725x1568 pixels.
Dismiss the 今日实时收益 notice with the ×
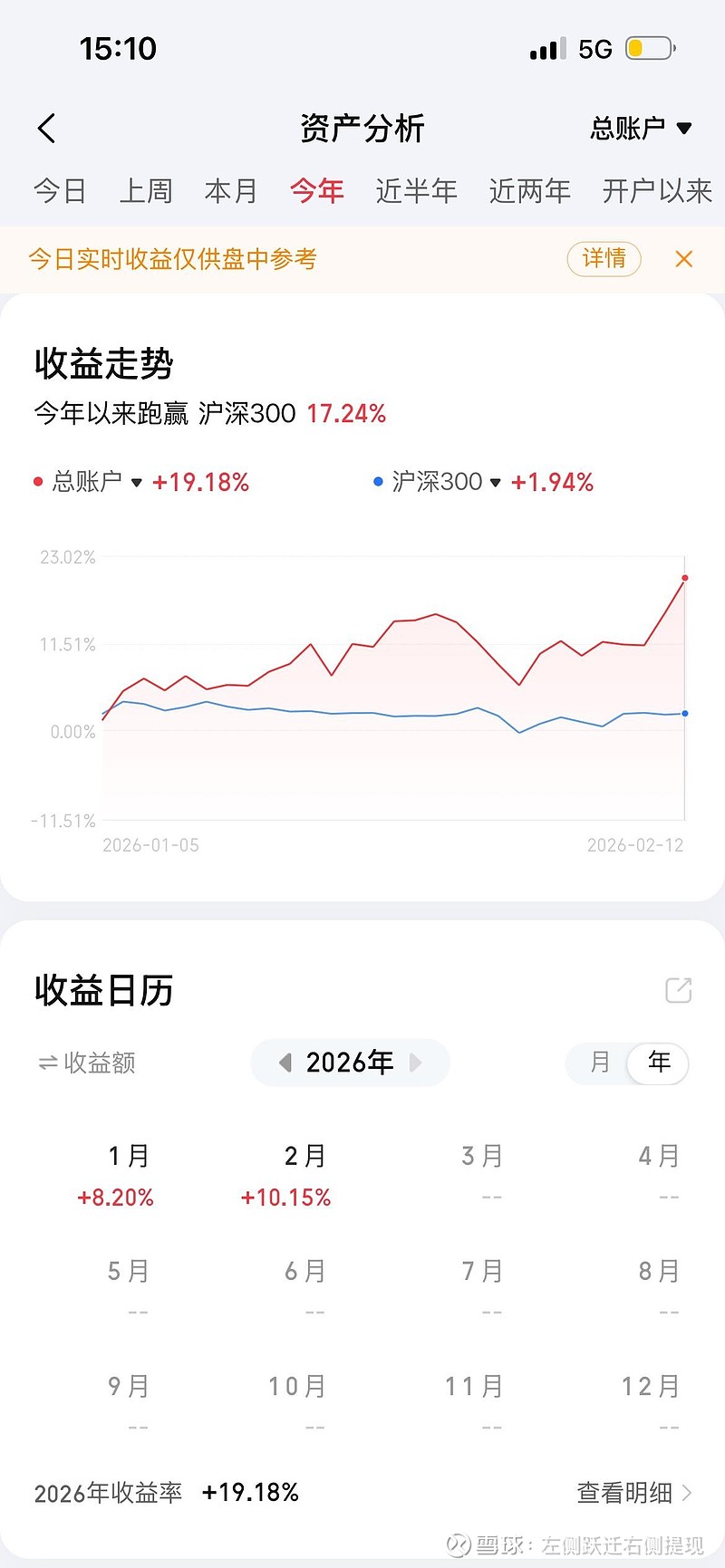click(x=683, y=260)
